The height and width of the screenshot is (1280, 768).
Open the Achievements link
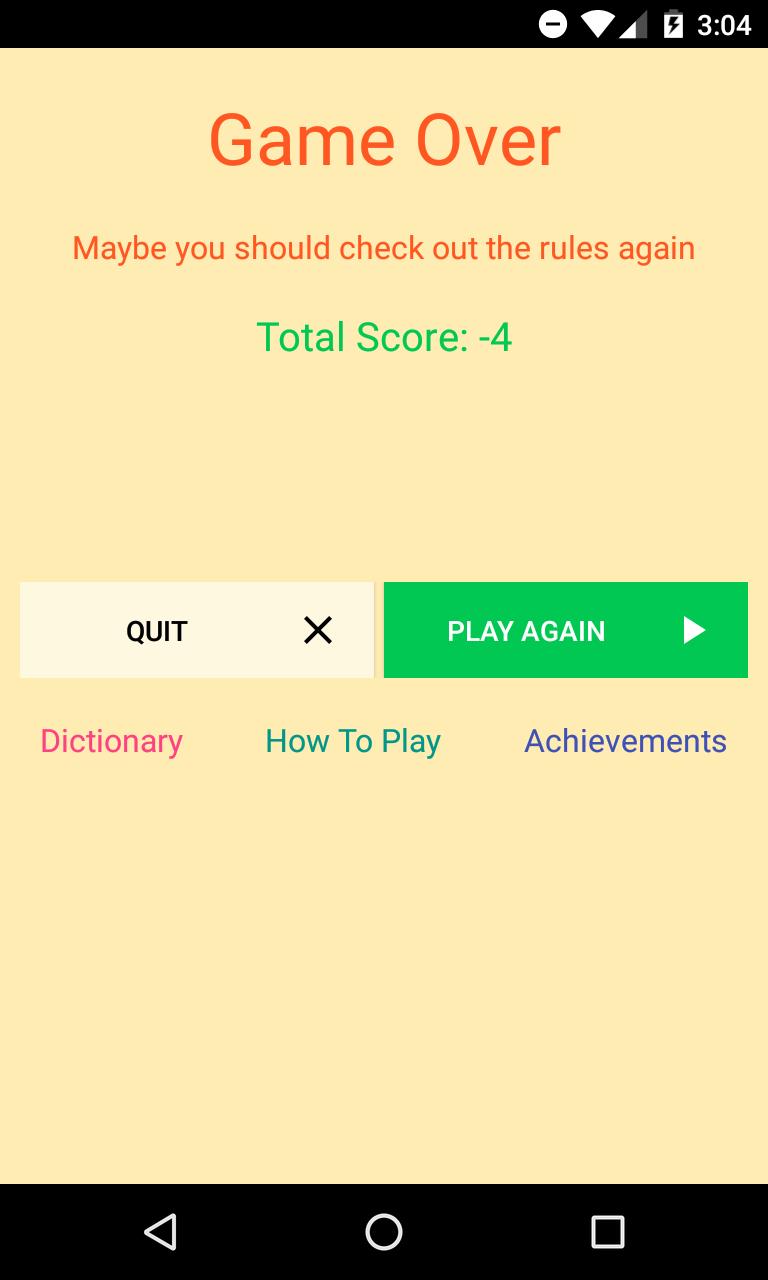[625, 741]
